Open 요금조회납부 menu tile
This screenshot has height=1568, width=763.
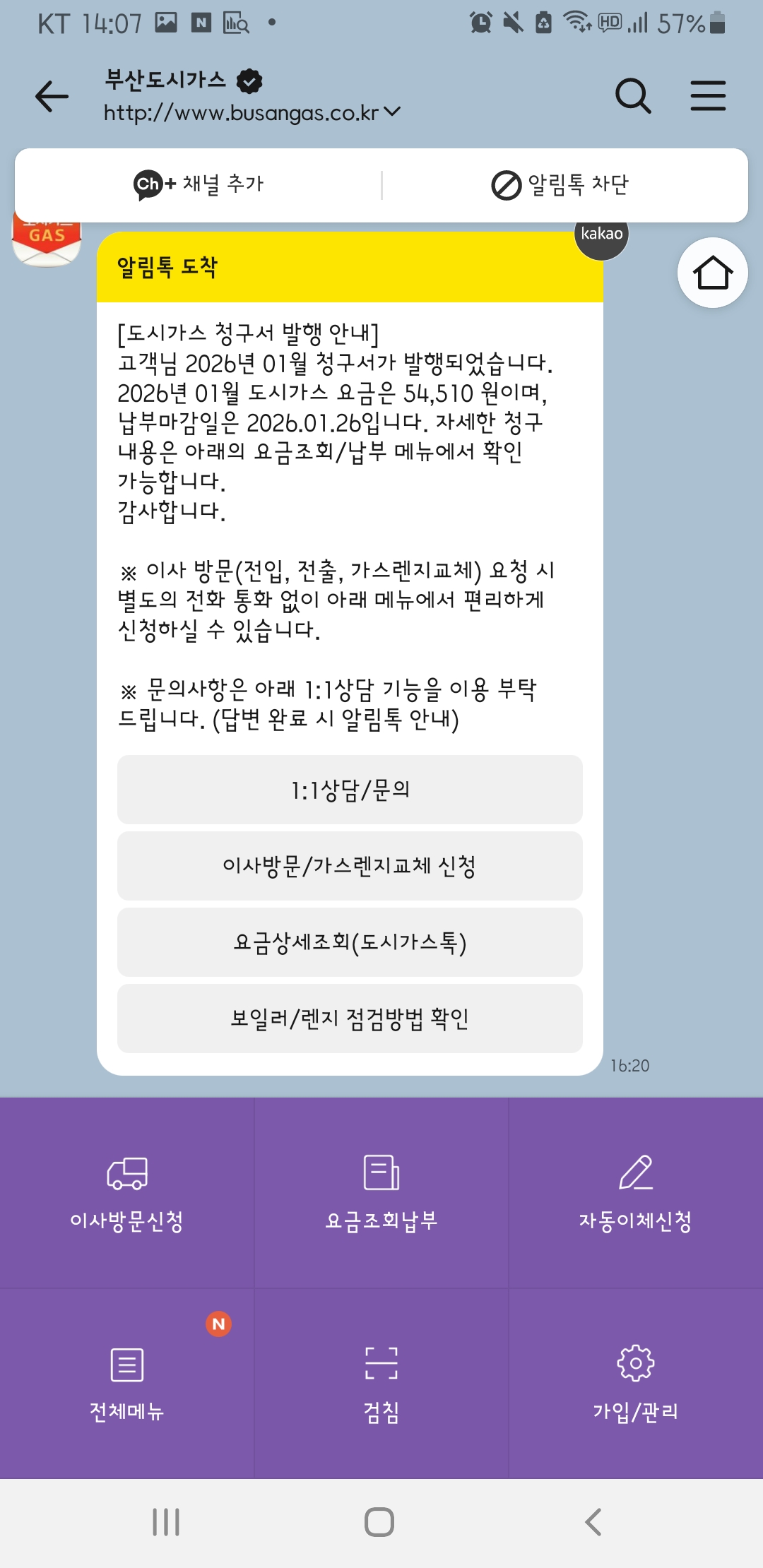381,1193
